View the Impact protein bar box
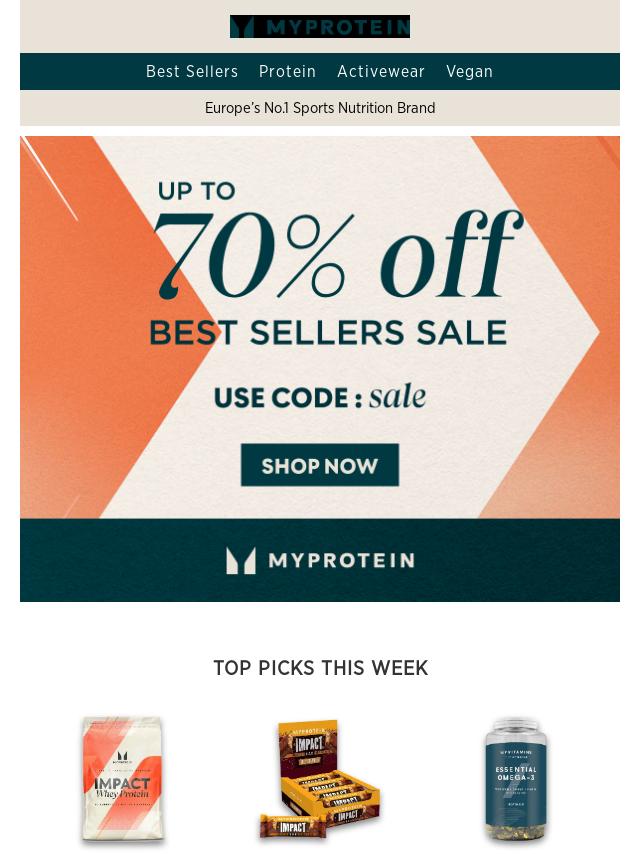This screenshot has width=640, height=854. tap(320, 780)
